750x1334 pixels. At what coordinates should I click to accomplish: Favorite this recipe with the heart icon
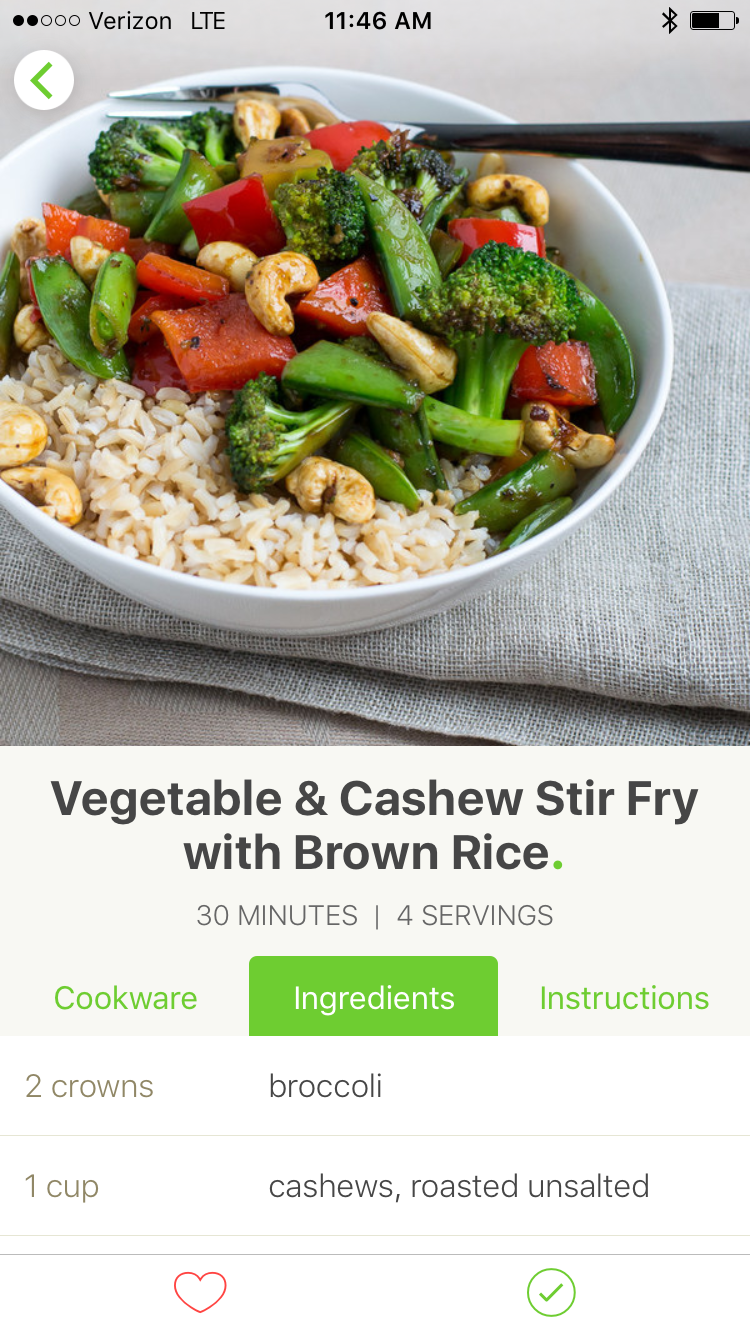200,1292
